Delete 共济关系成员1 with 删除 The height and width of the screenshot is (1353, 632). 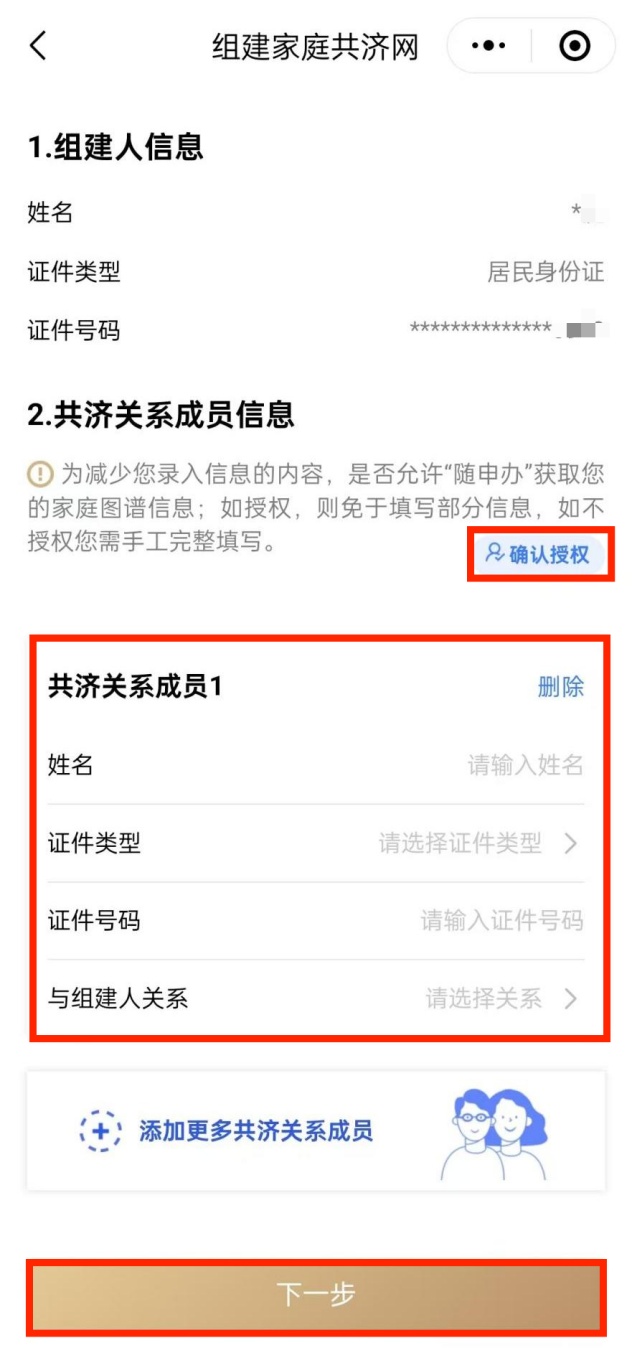(x=560, y=687)
